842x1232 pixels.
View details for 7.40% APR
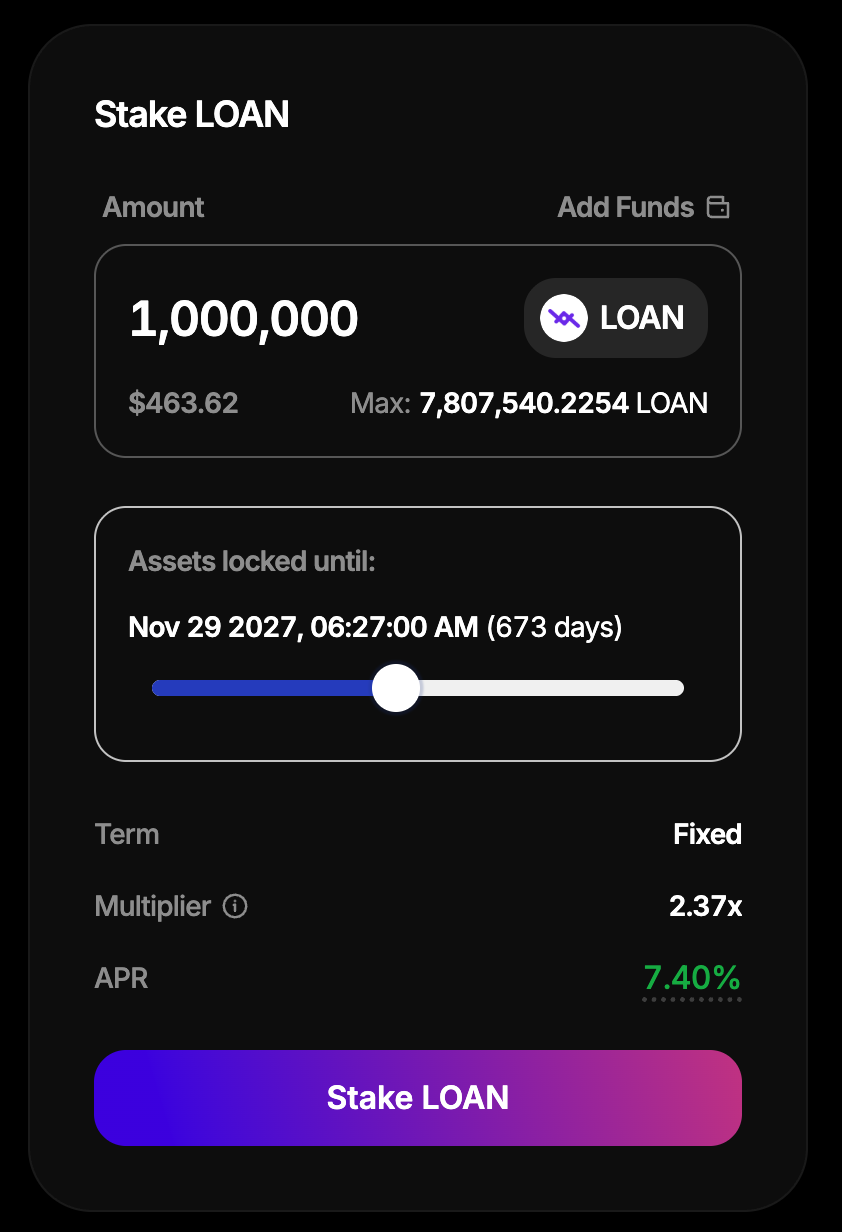coord(691,977)
